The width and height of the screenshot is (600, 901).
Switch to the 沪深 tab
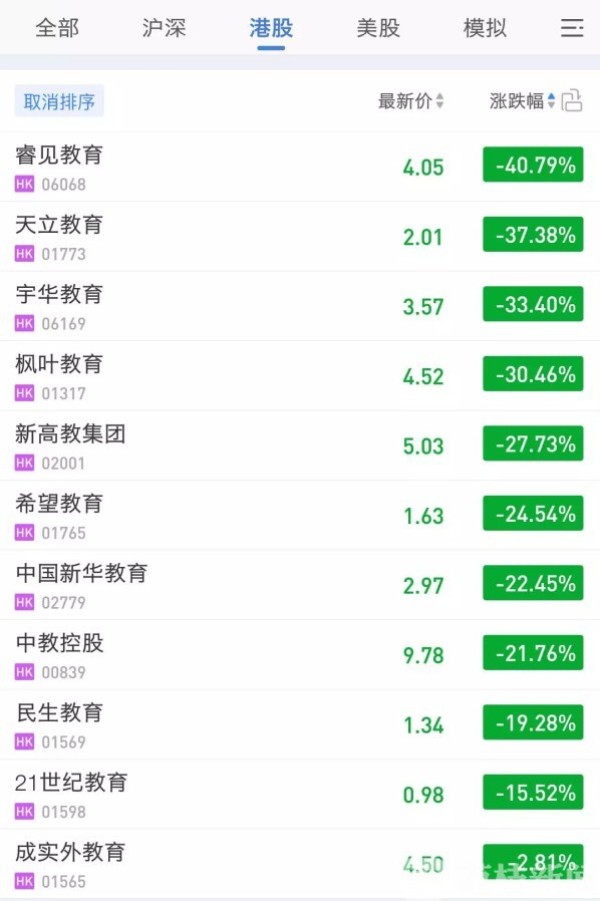164,28
